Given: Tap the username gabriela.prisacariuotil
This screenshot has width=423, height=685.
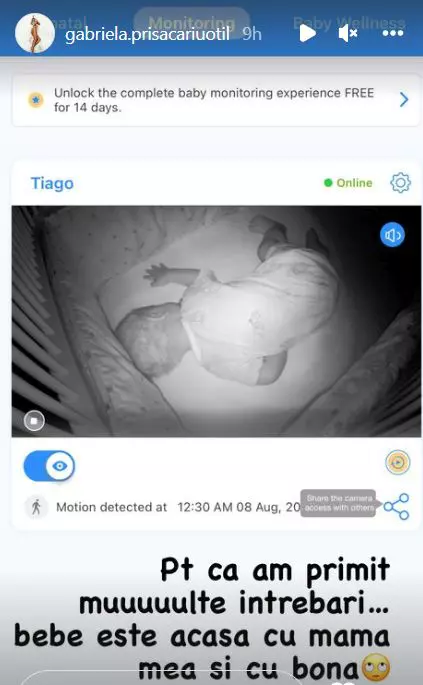Looking at the screenshot, I should [147, 34].
